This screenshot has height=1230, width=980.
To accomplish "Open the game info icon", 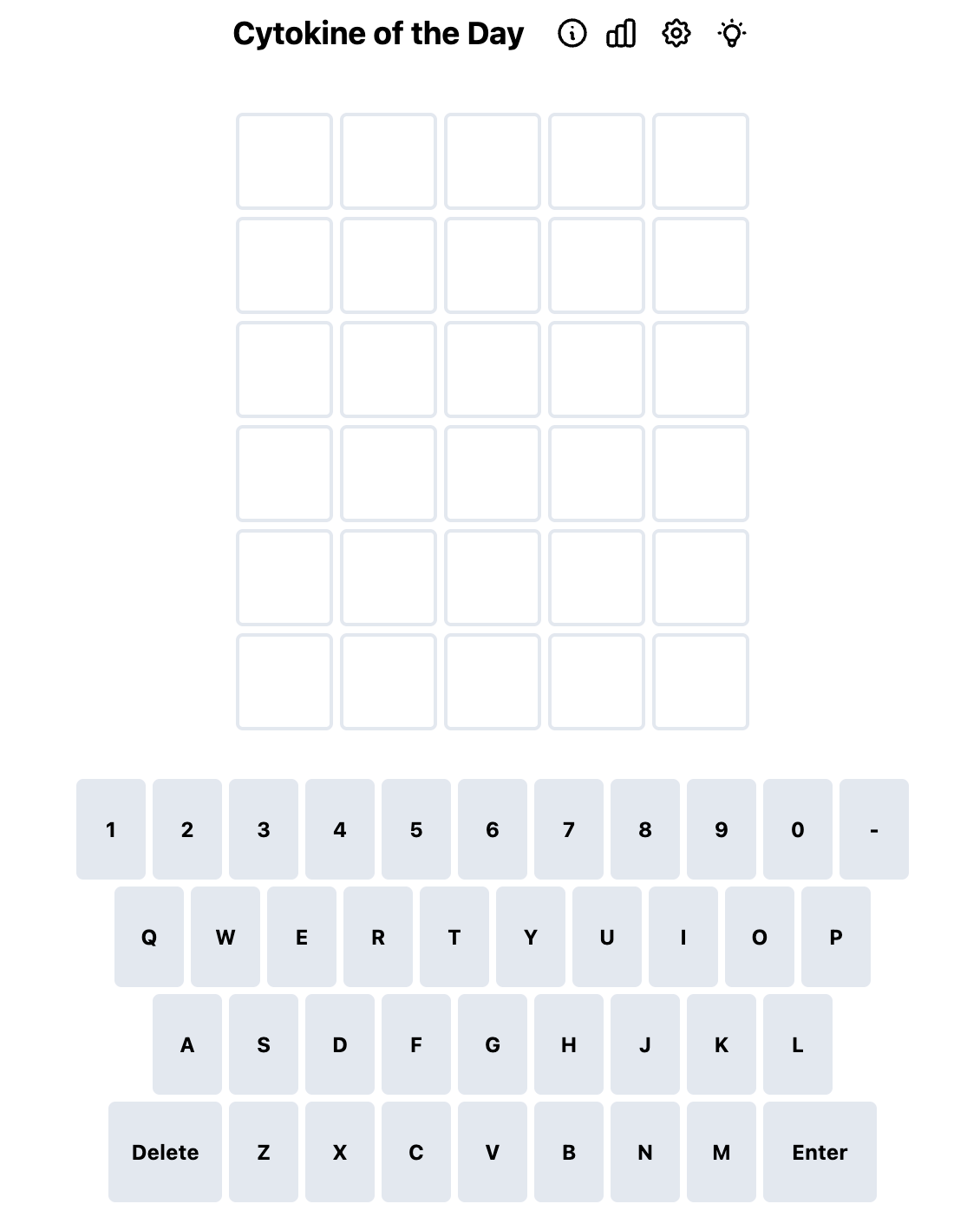I will pyautogui.click(x=572, y=34).
